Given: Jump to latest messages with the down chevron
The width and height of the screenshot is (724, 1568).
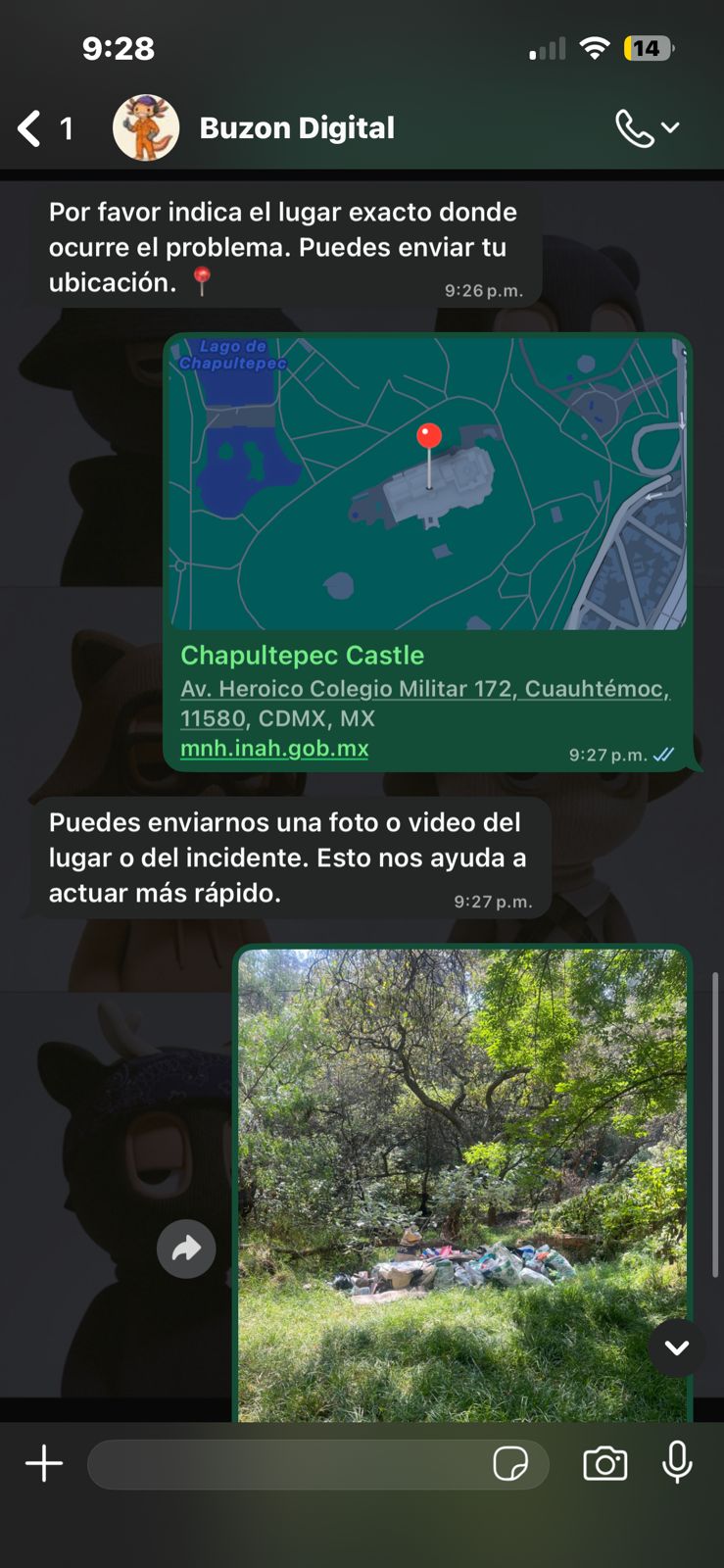Looking at the screenshot, I should pos(676,1347).
